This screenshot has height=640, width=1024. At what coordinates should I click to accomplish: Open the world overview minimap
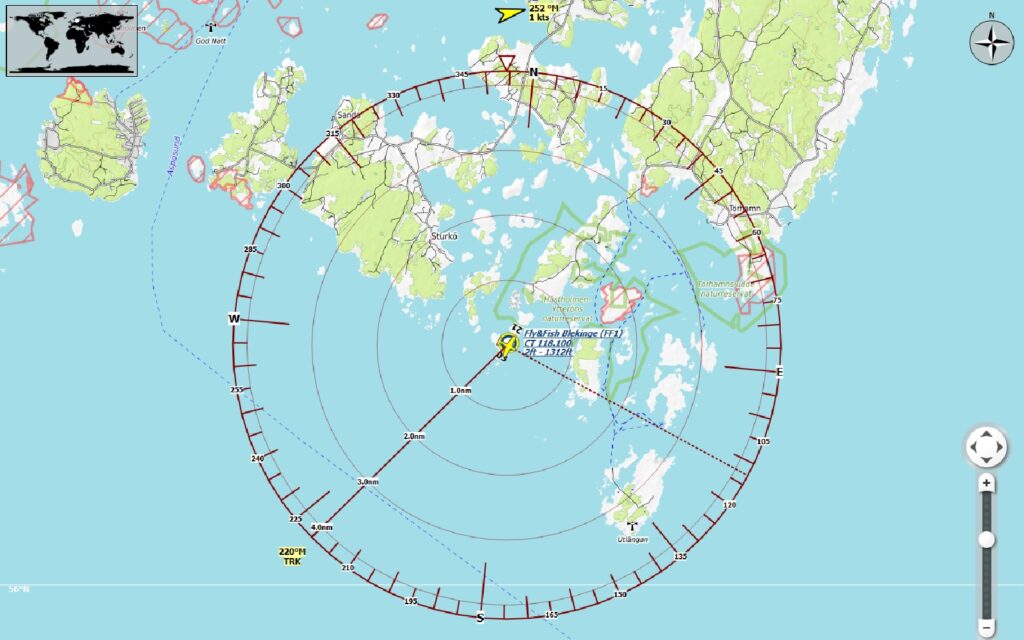(71, 40)
